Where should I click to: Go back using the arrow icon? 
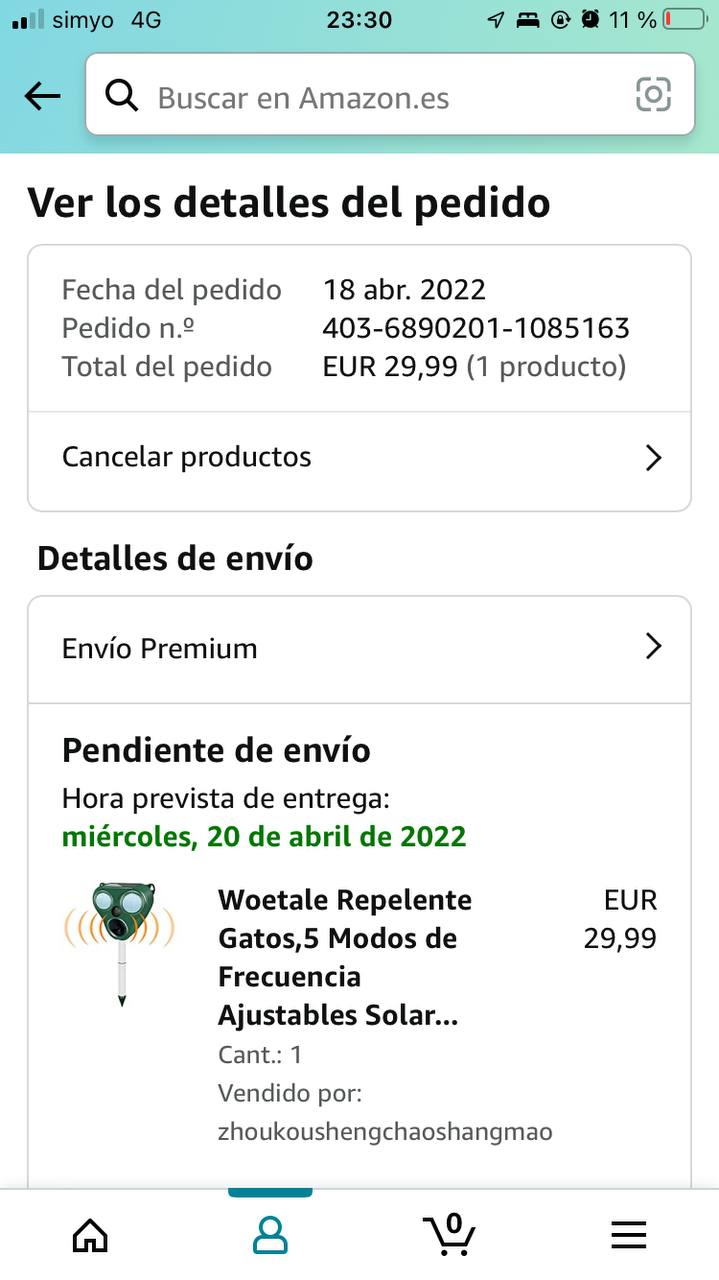pyautogui.click(x=42, y=96)
